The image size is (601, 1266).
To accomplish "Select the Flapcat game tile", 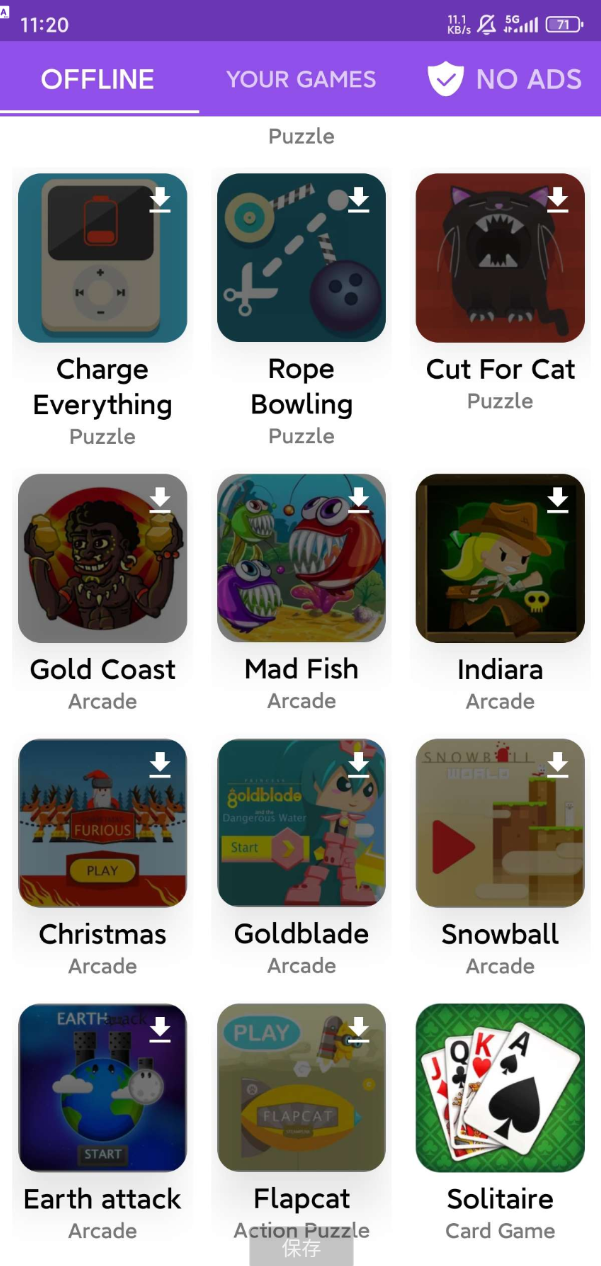I will point(301,1088).
